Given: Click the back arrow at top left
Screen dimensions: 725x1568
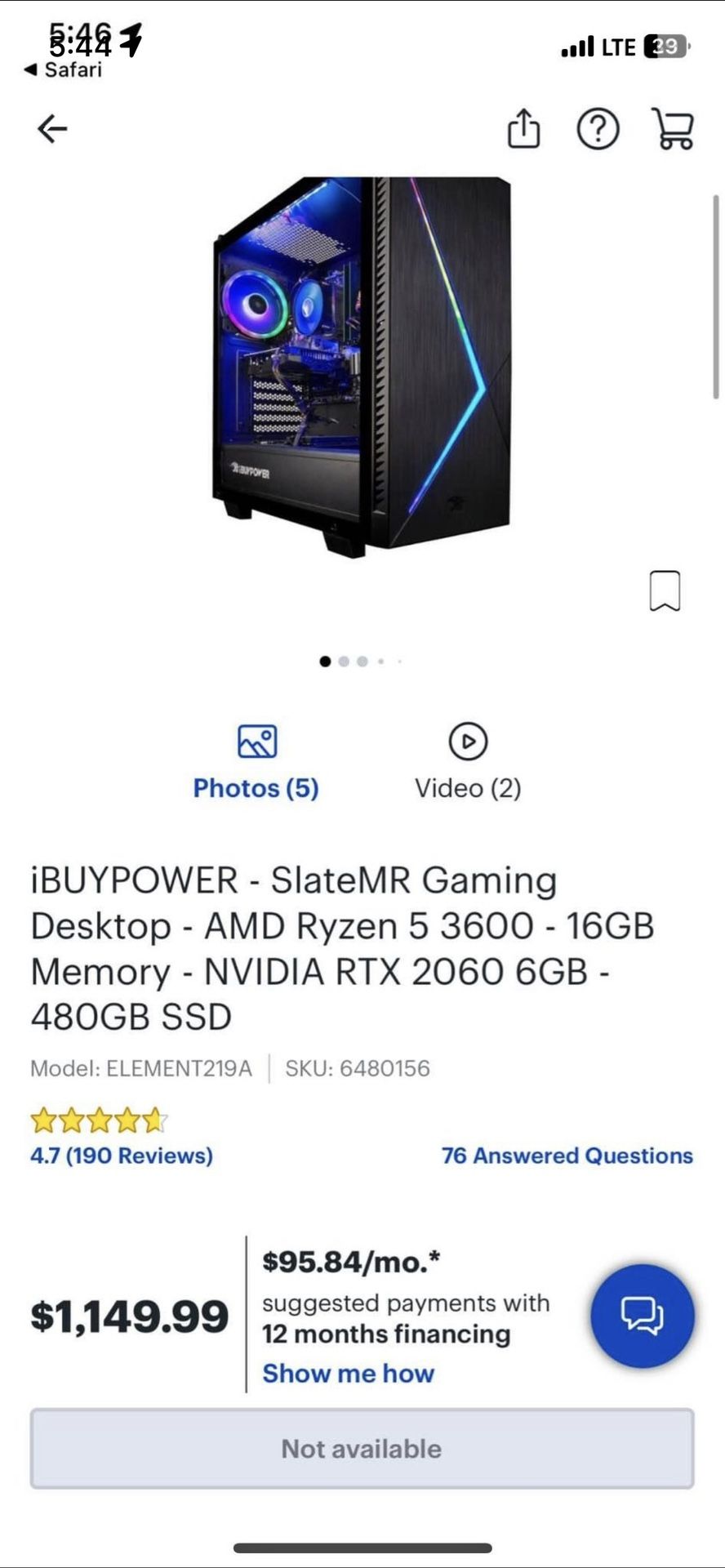Looking at the screenshot, I should 51,129.
